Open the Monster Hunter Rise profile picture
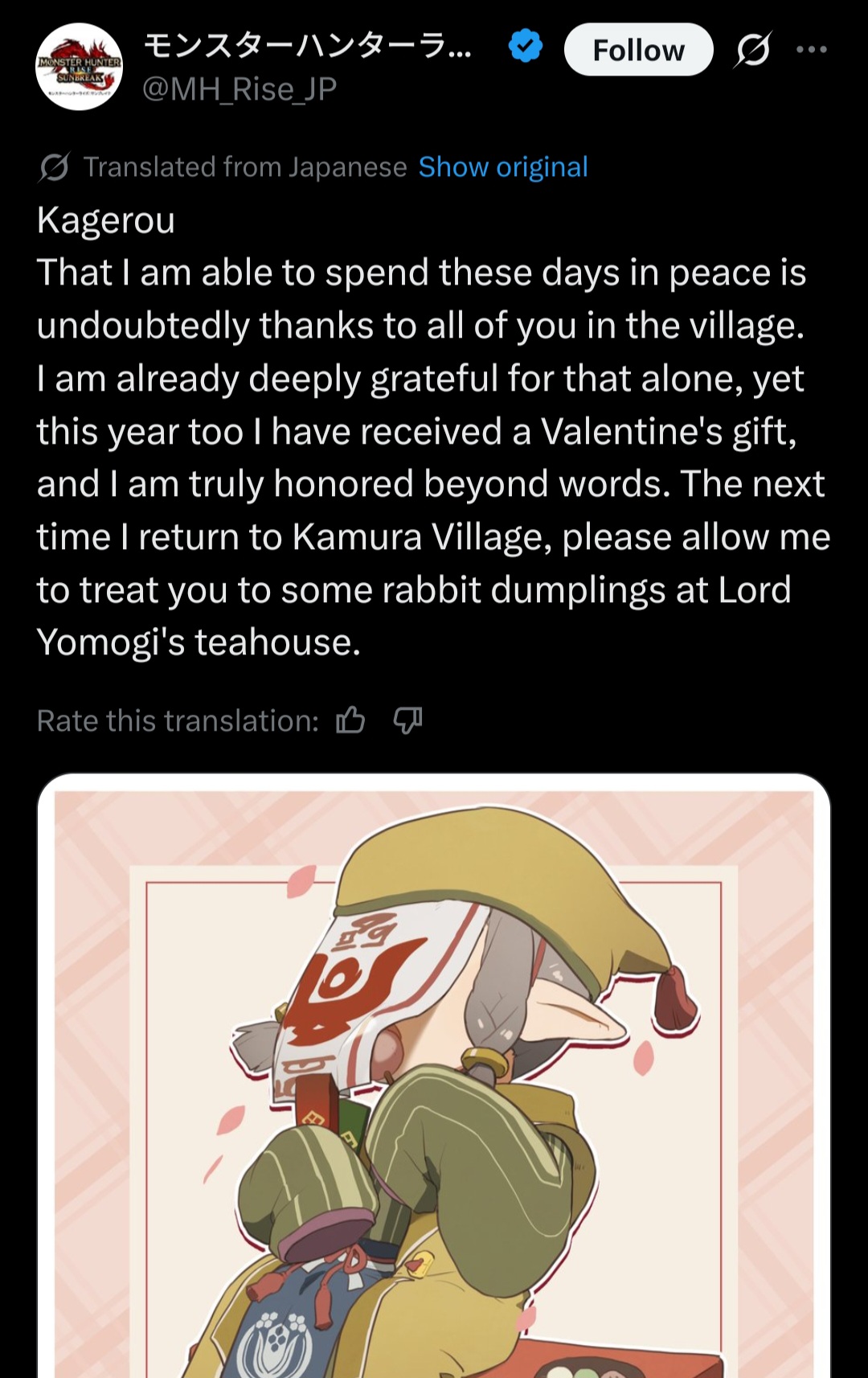This screenshot has height=1378, width=868. coord(79,68)
